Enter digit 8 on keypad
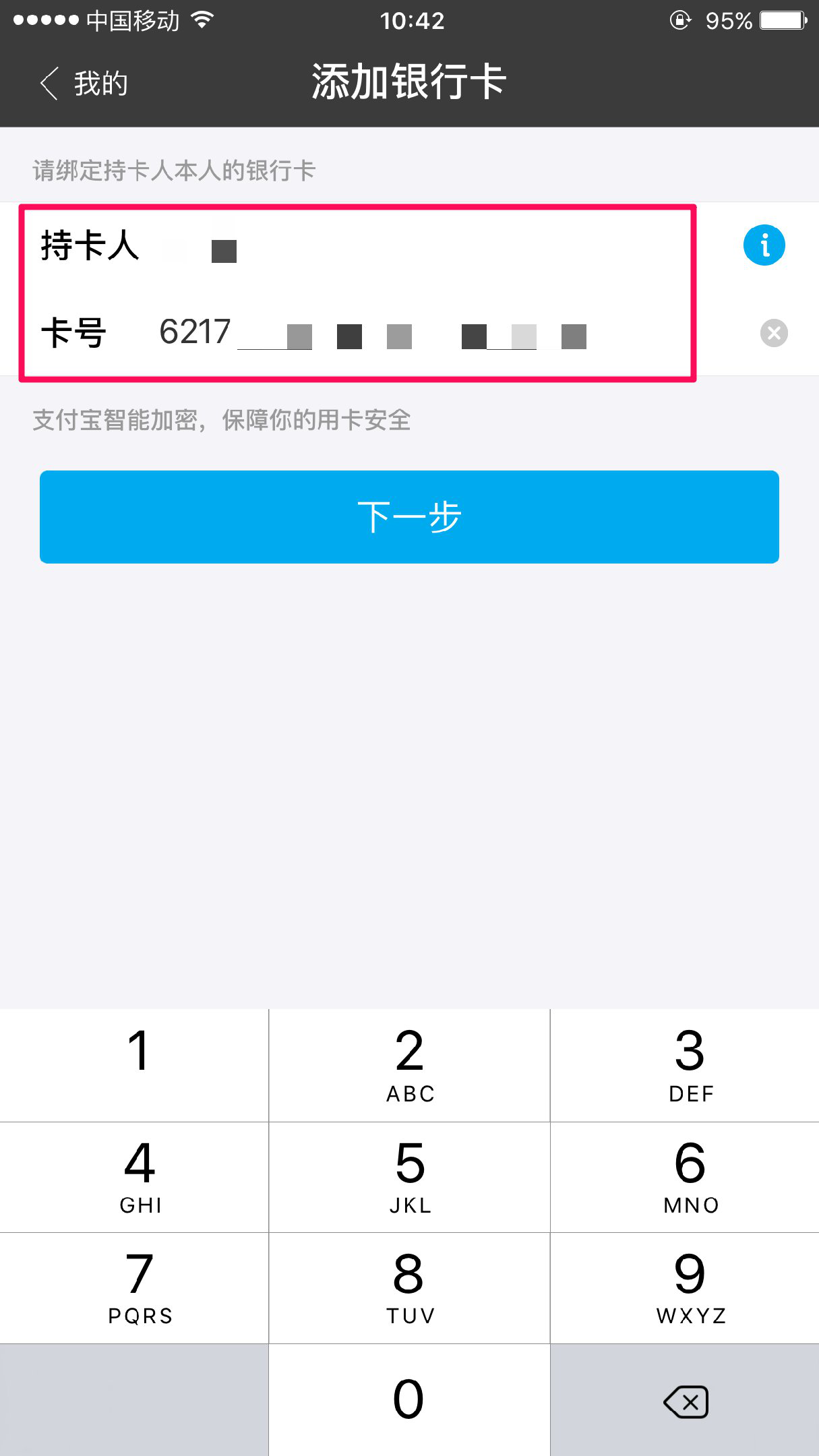 (409, 1287)
